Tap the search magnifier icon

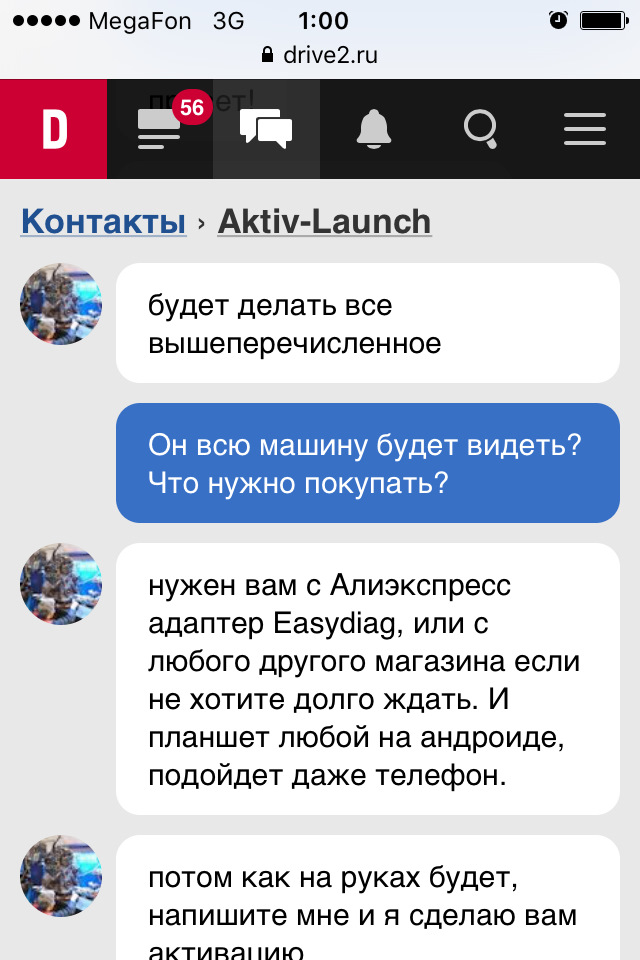481,129
